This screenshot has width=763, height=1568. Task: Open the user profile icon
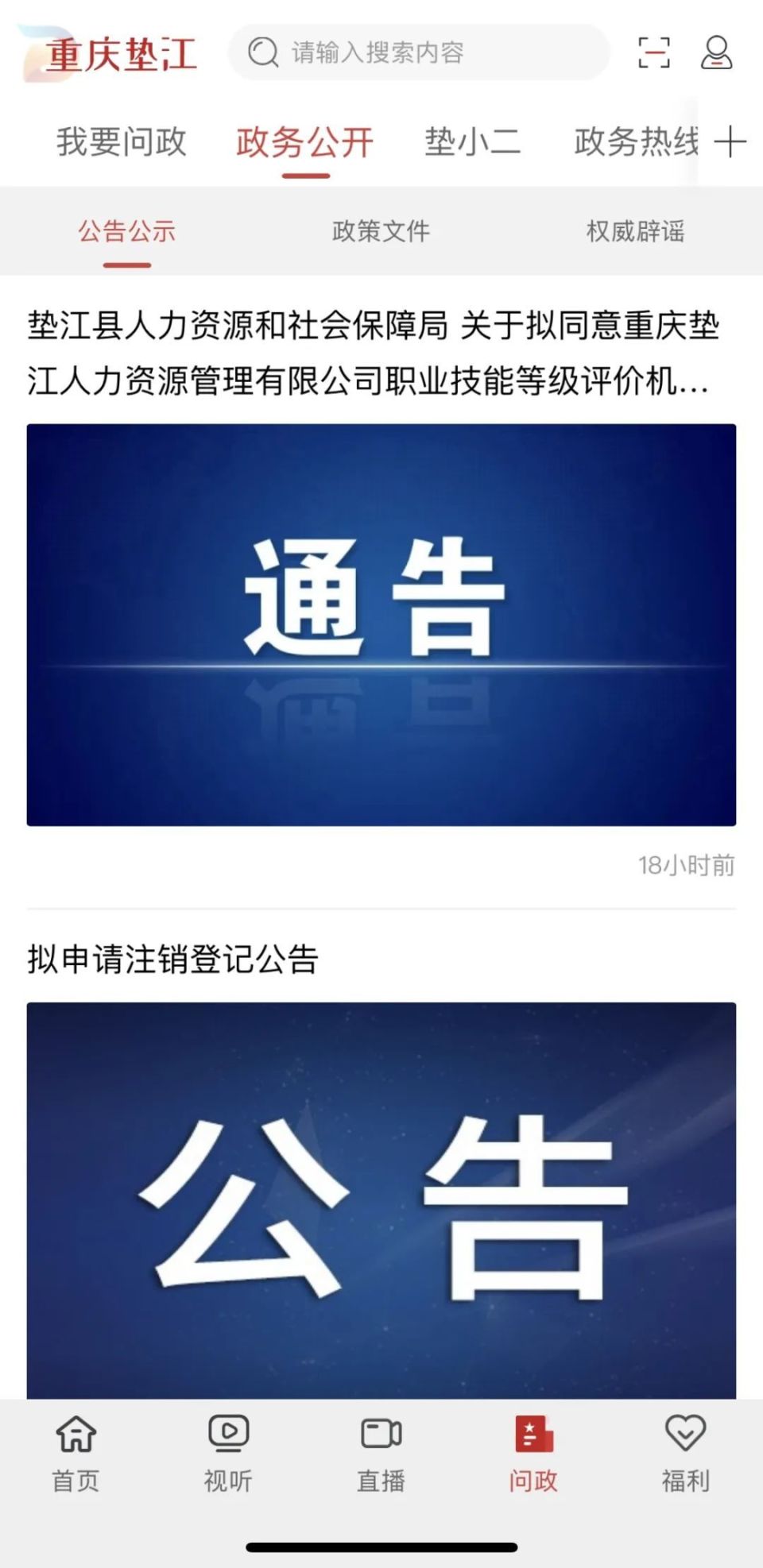coord(718,52)
